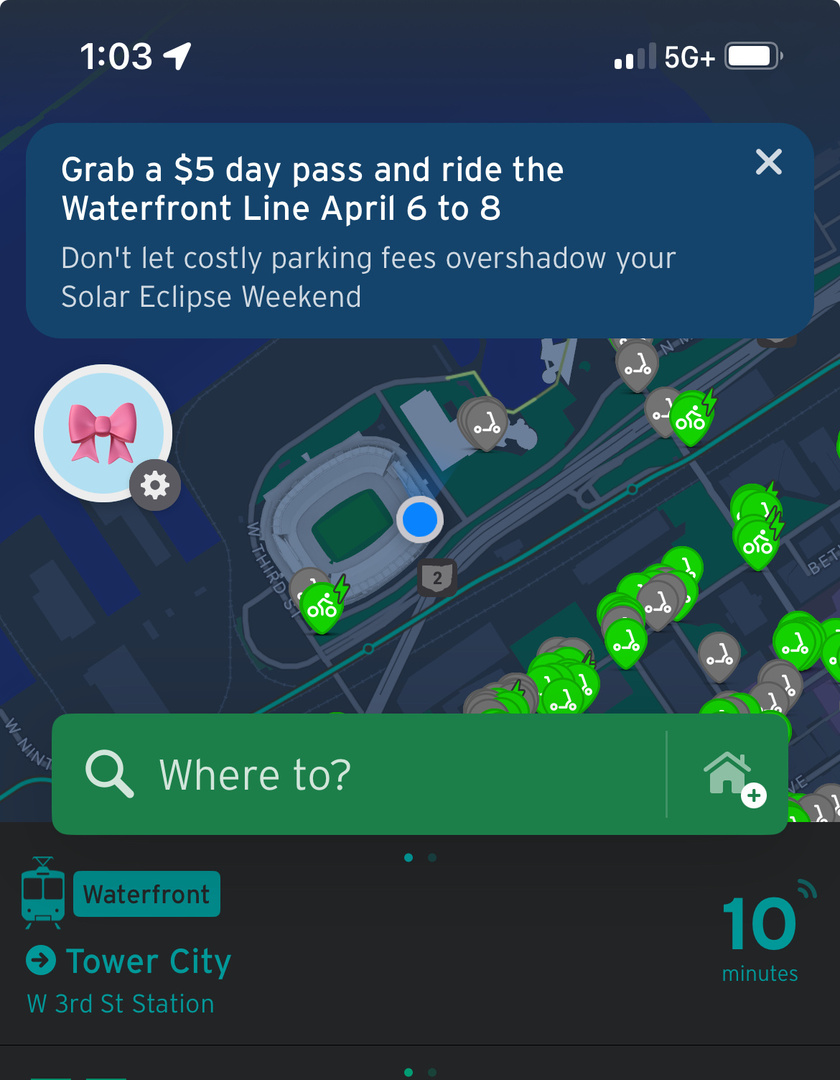Tap the Where to? search field

360,774
